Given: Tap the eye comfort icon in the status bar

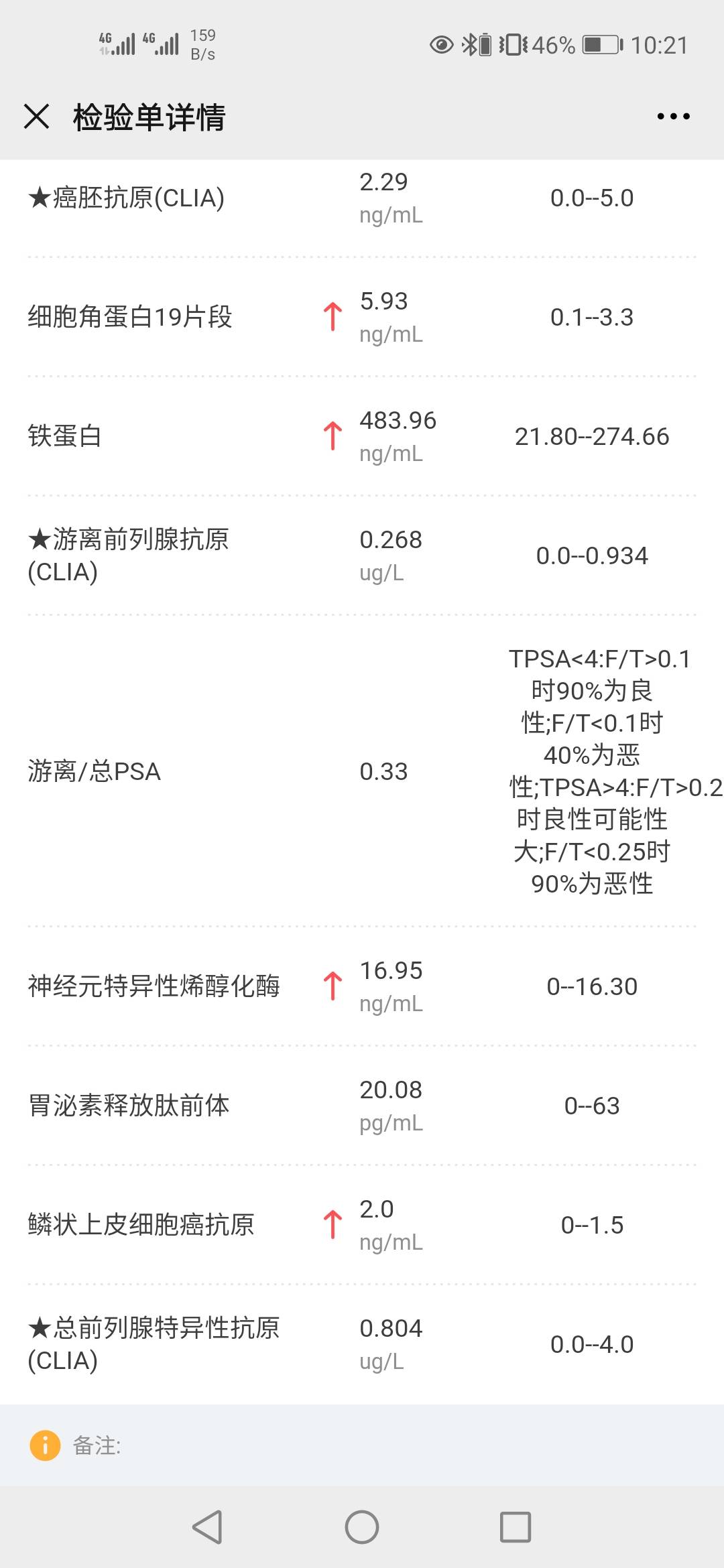Looking at the screenshot, I should [442, 44].
